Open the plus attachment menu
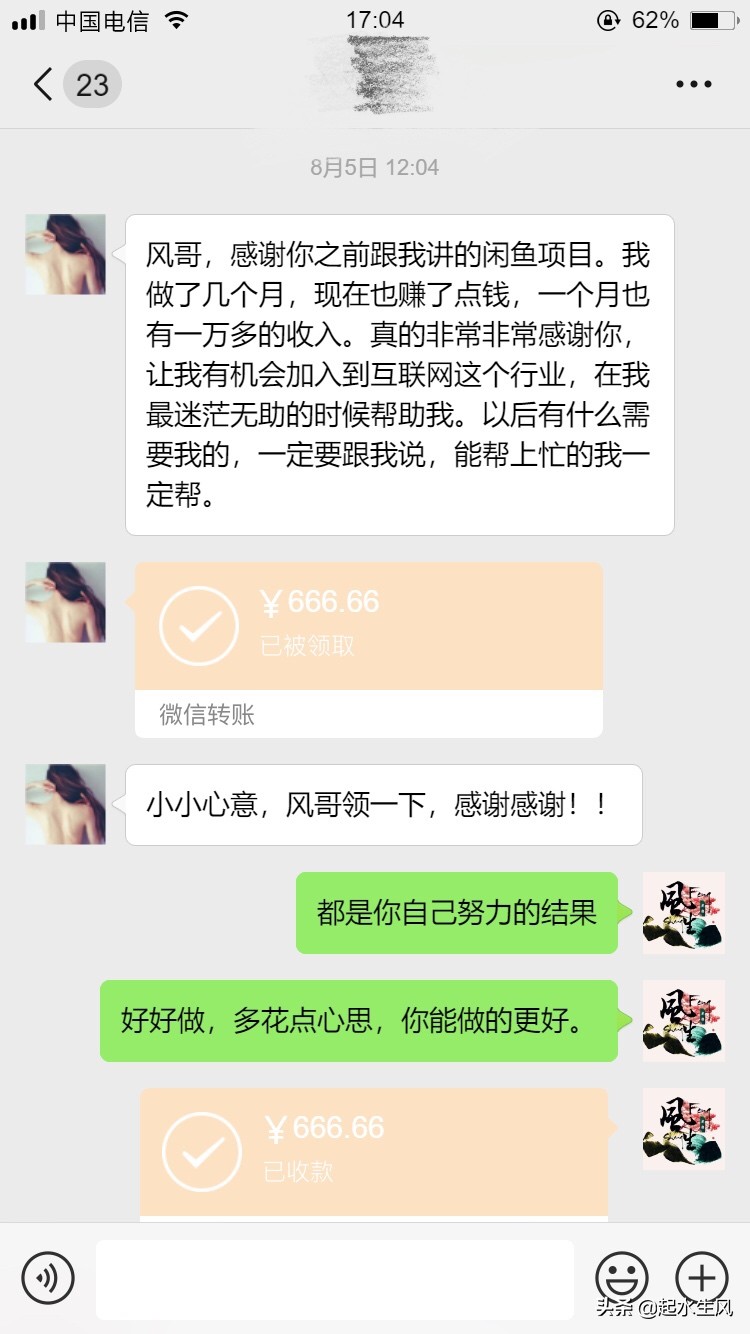This screenshot has width=750, height=1334. click(x=702, y=1278)
